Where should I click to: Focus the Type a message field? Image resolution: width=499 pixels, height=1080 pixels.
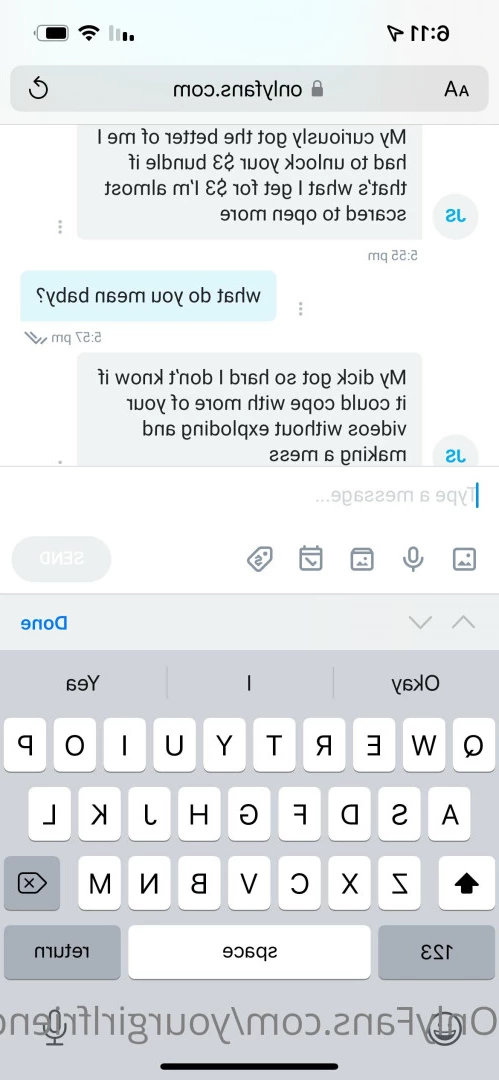(x=248, y=495)
